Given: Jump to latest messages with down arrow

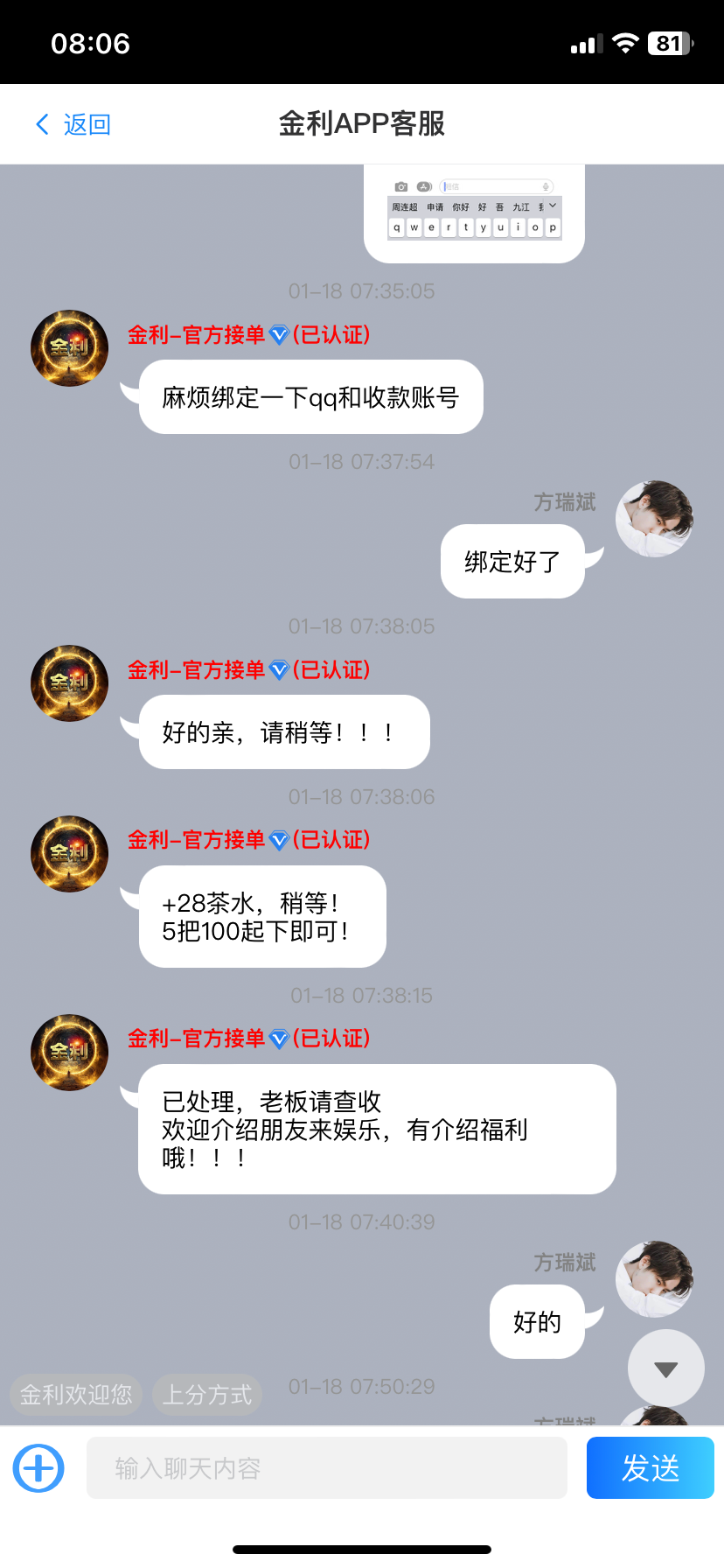Looking at the screenshot, I should point(665,1368).
